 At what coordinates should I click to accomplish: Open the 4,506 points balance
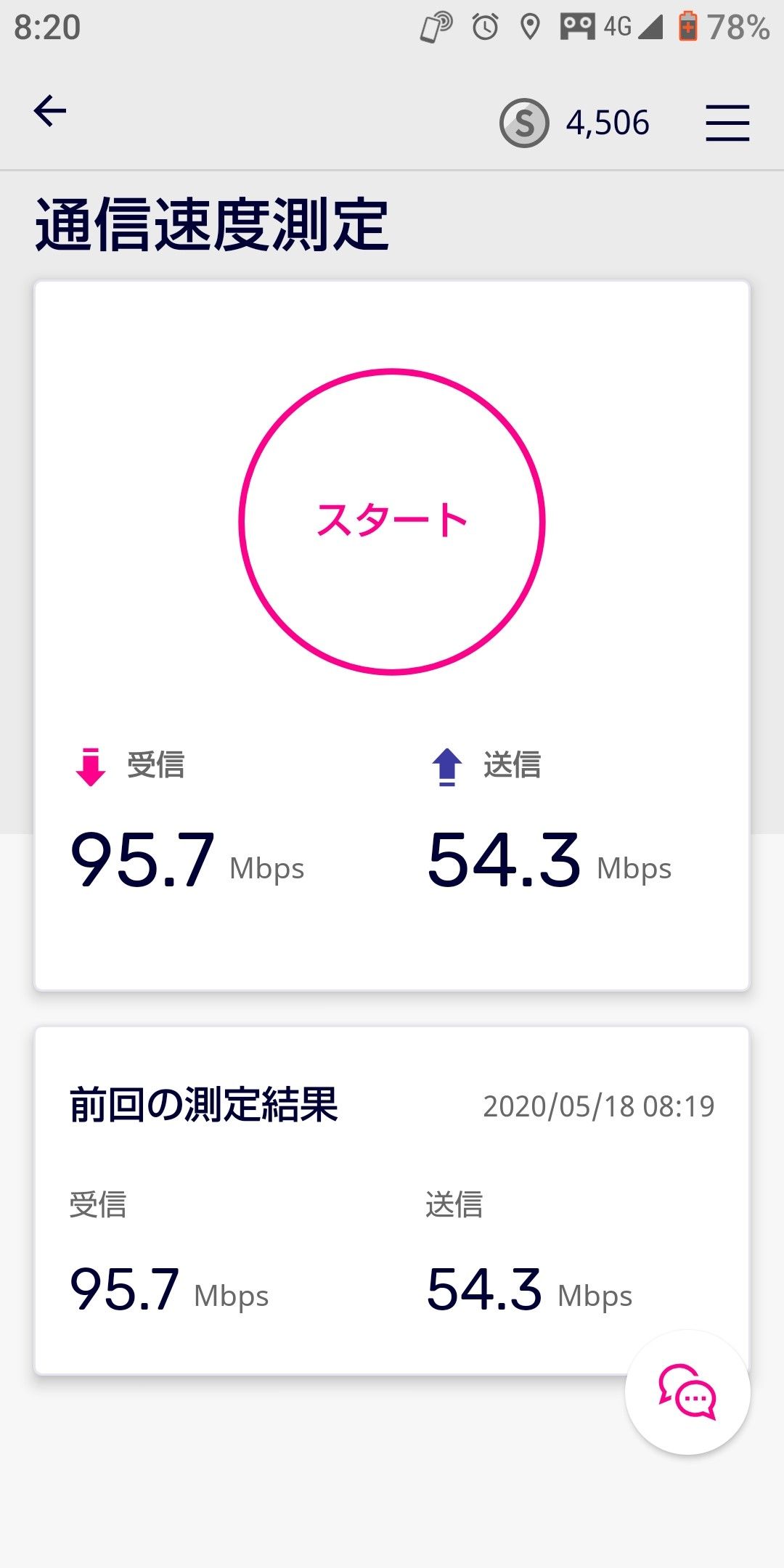coord(574,123)
